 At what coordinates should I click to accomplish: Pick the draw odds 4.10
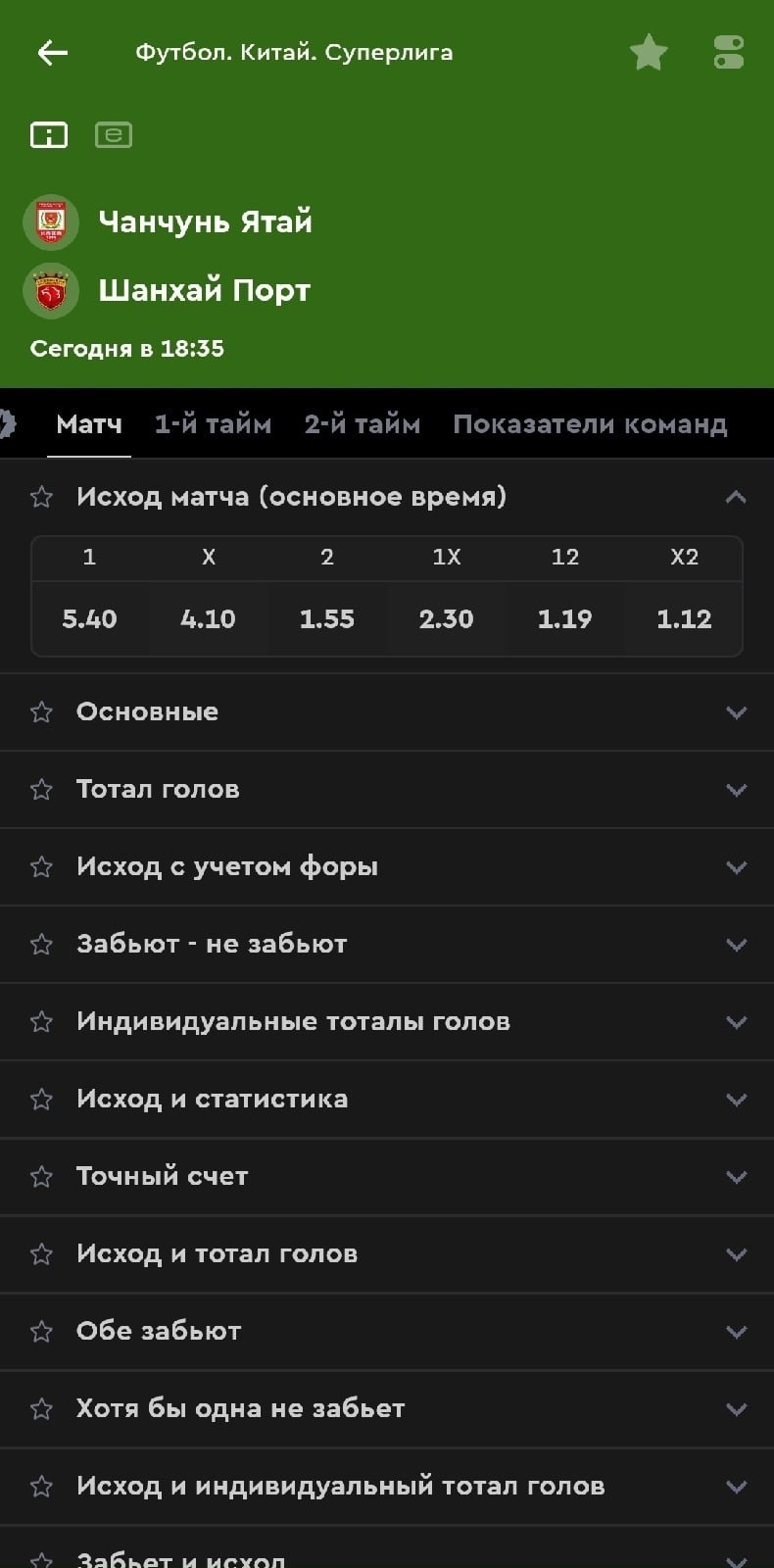(208, 618)
